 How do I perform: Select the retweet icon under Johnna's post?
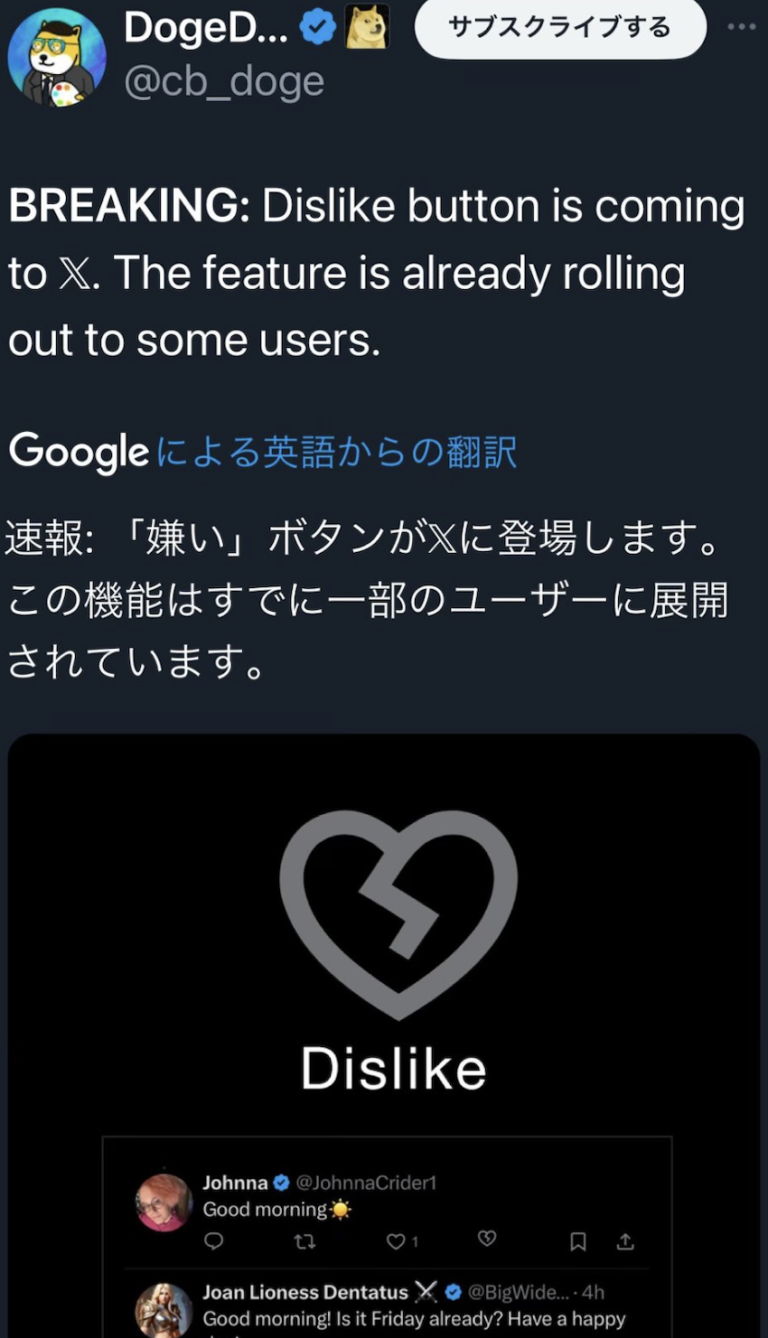point(304,1240)
